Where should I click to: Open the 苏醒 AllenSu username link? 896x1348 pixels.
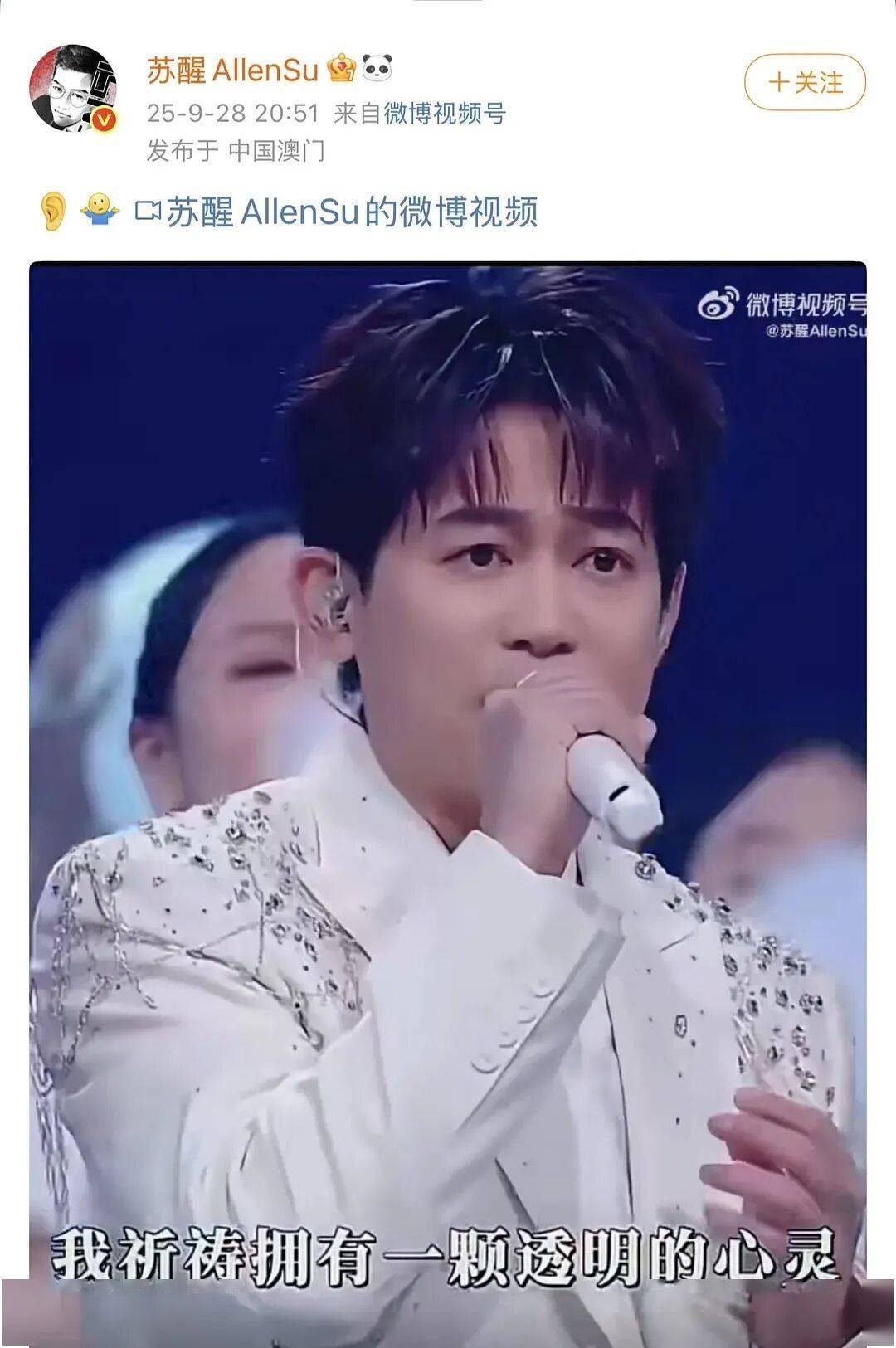(x=232, y=71)
